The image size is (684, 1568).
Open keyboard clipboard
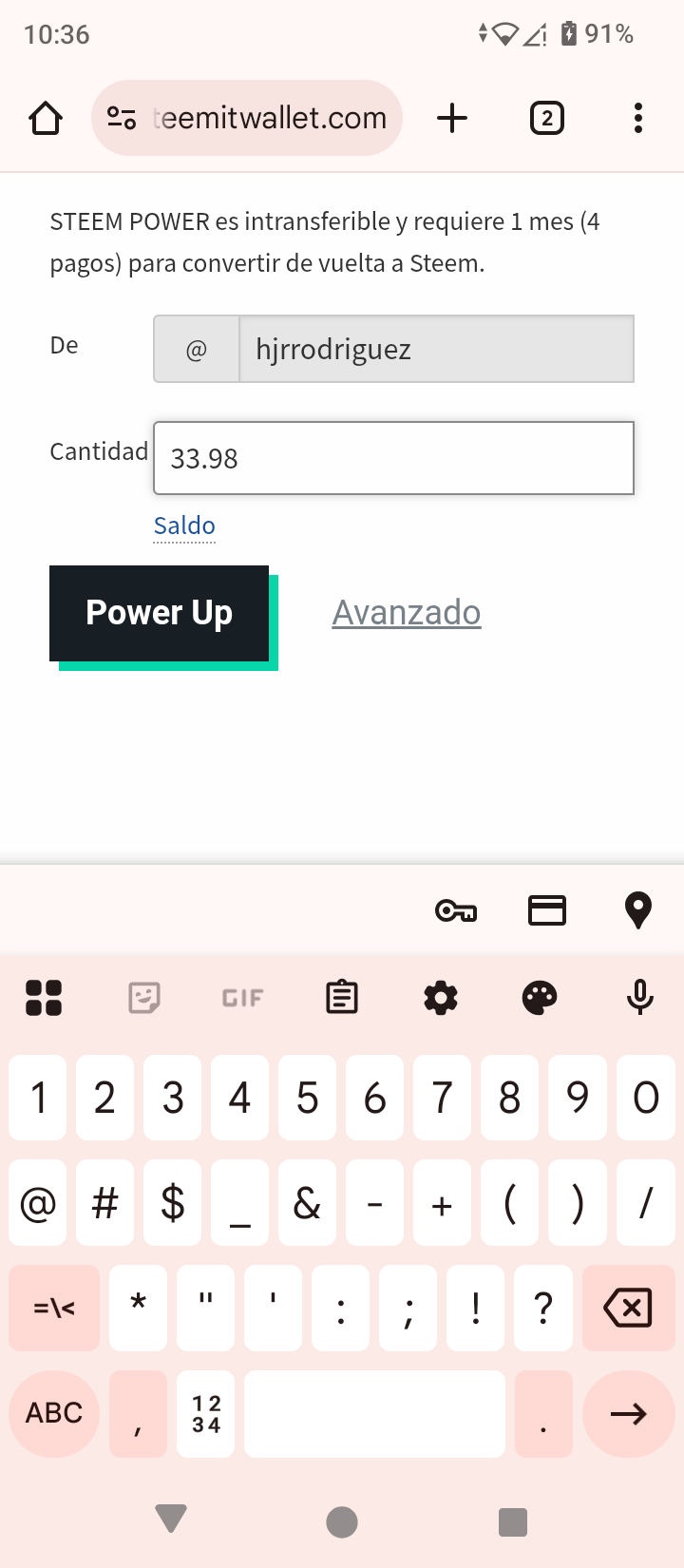(342, 998)
